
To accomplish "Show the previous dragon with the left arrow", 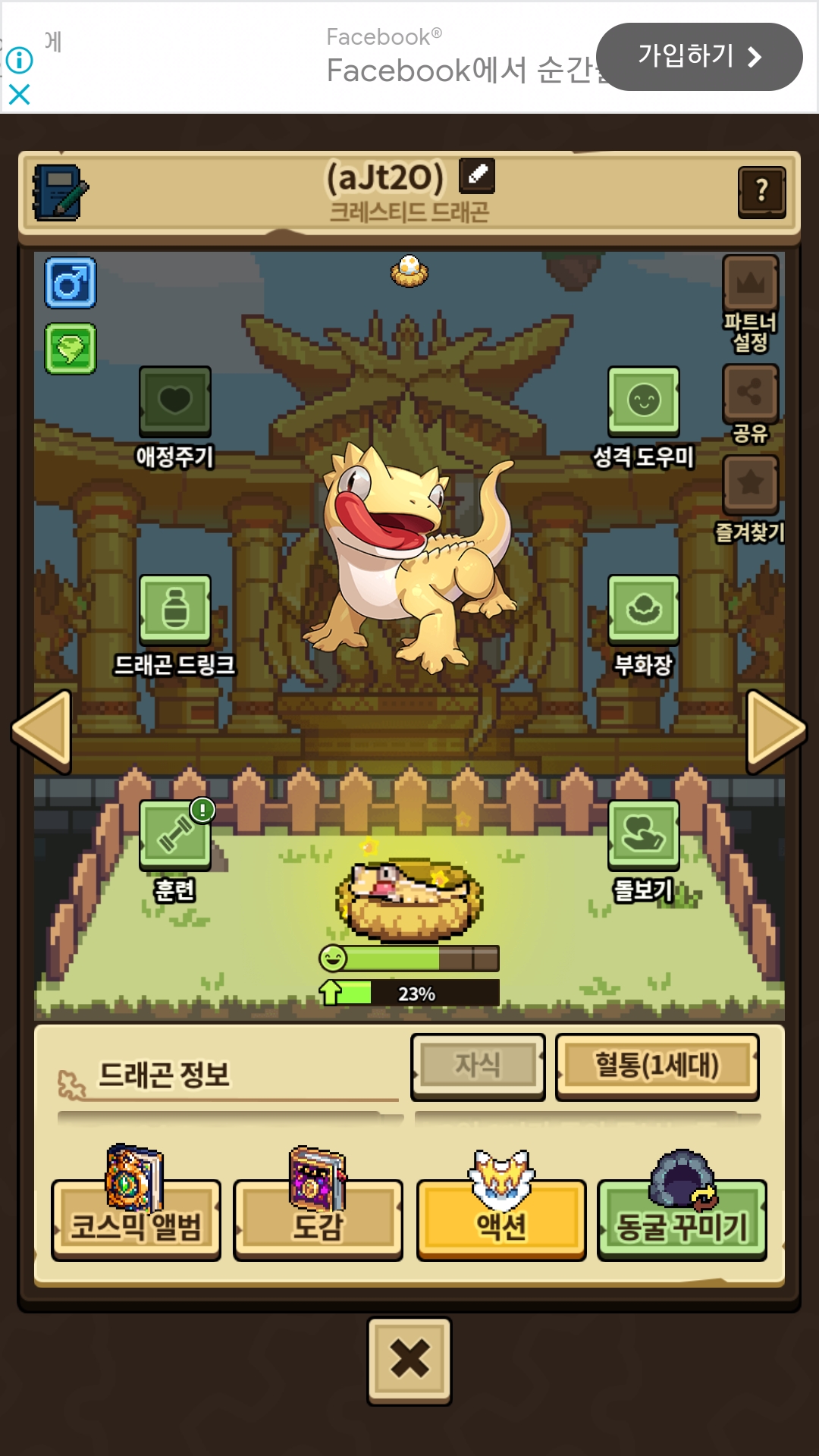I will tap(42, 731).
